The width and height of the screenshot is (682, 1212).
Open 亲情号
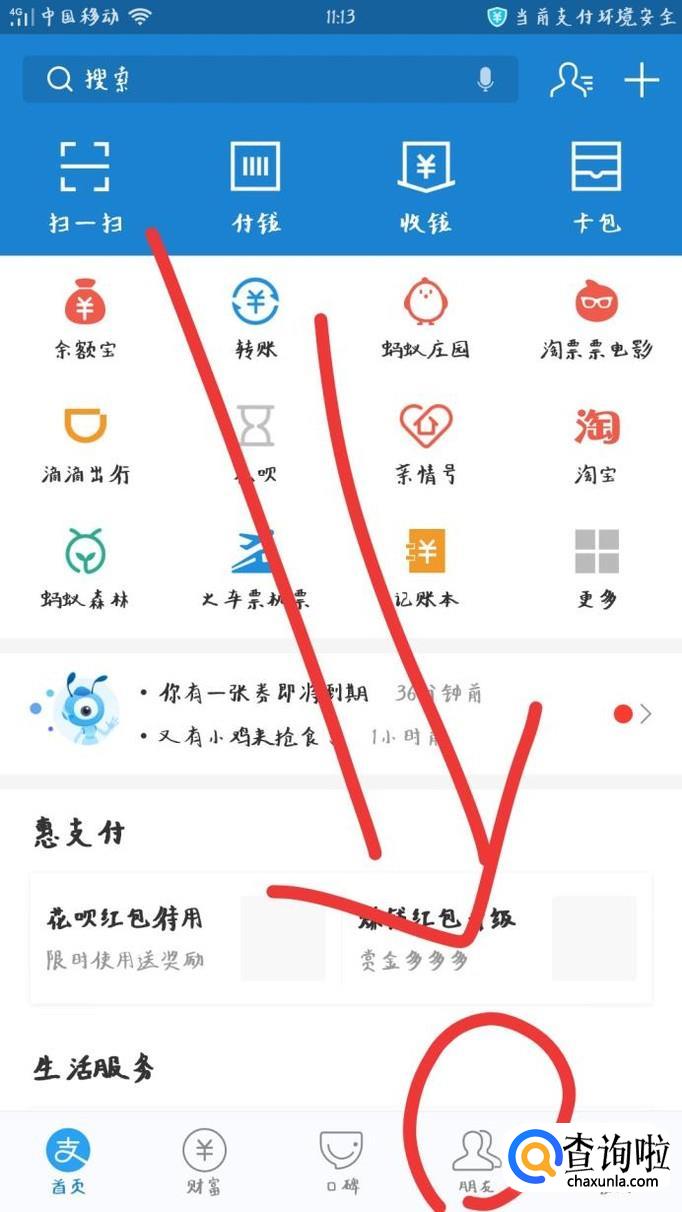pyautogui.click(x=426, y=444)
